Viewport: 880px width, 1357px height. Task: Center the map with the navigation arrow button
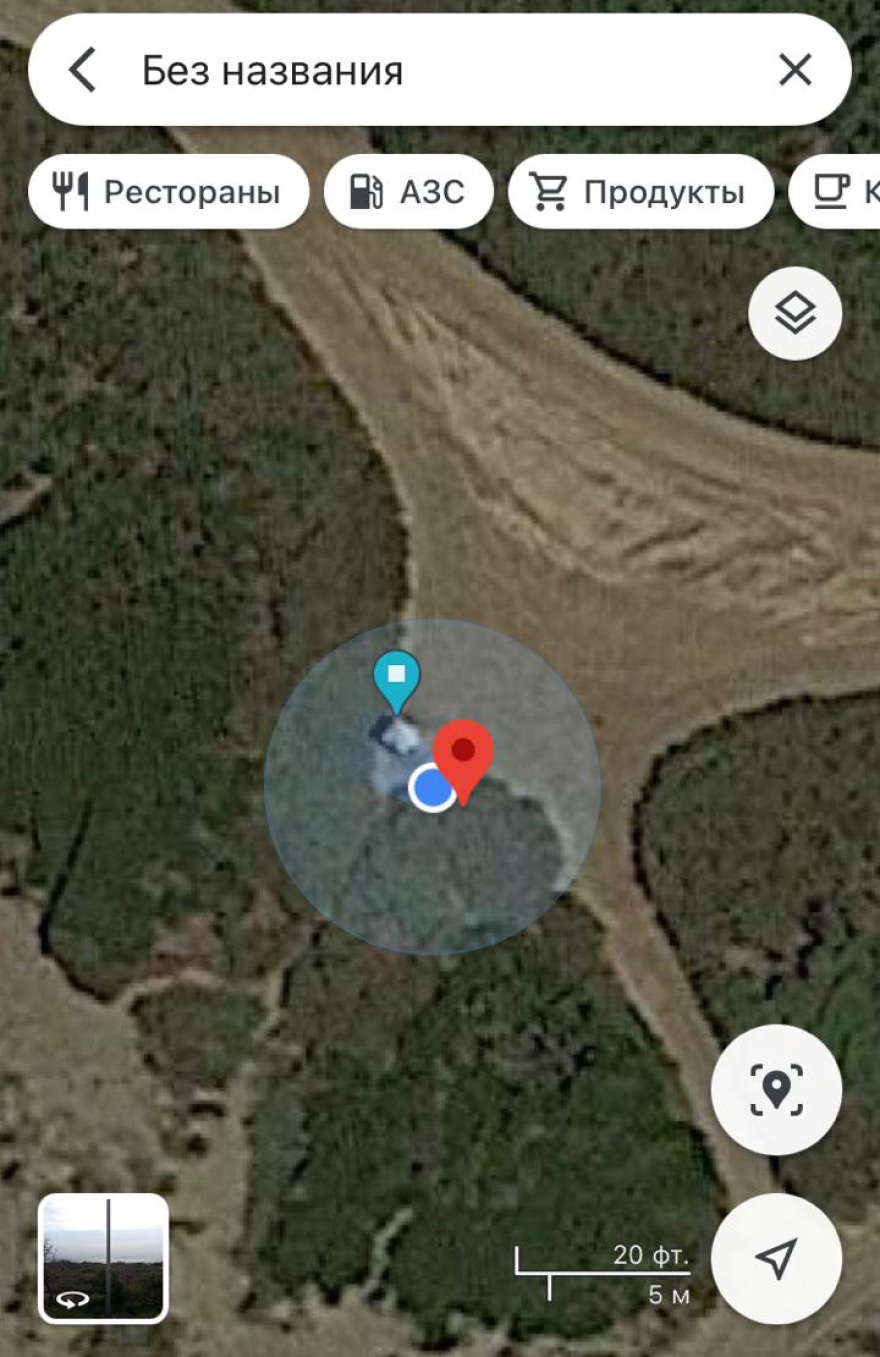pos(776,1258)
